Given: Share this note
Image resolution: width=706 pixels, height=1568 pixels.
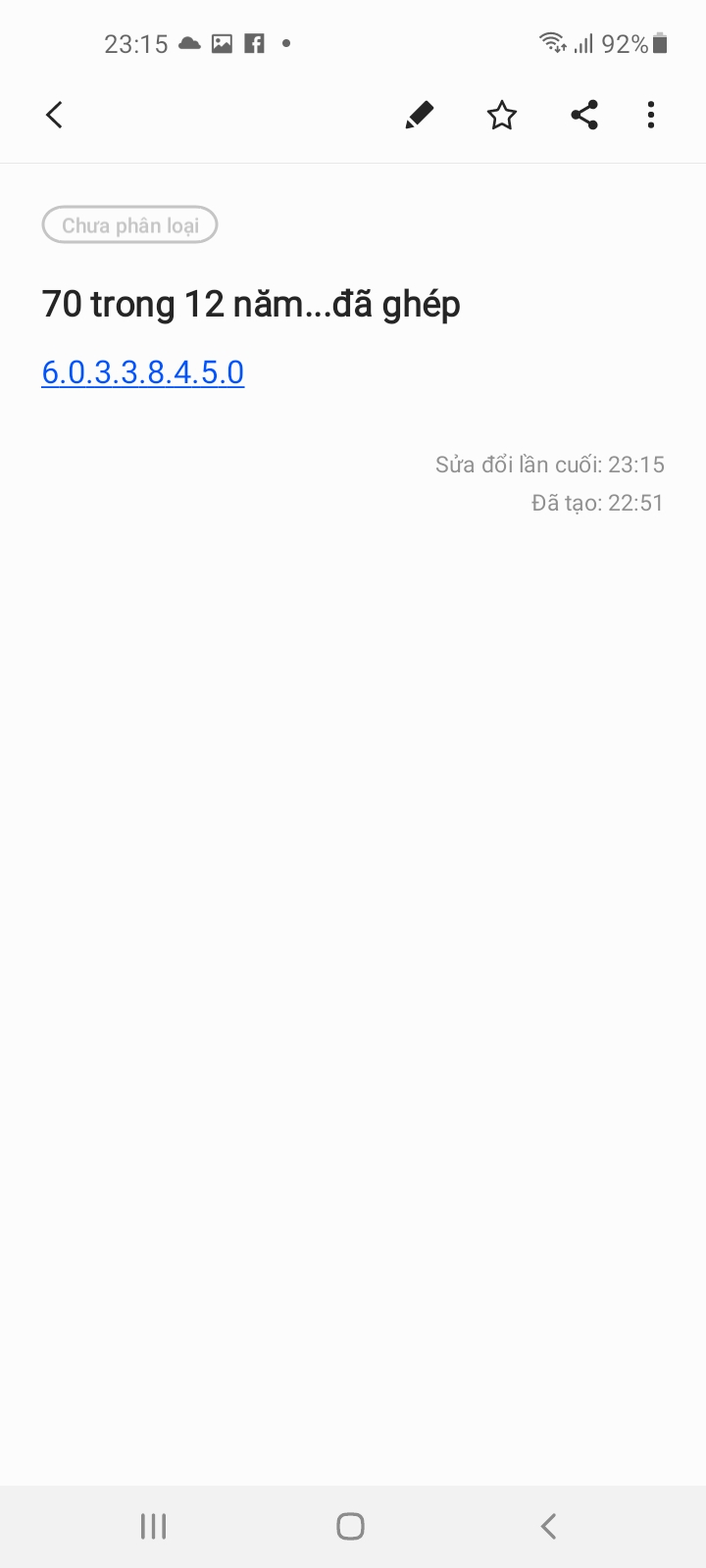Looking at the screenshot, I should (x=584, y=116).
